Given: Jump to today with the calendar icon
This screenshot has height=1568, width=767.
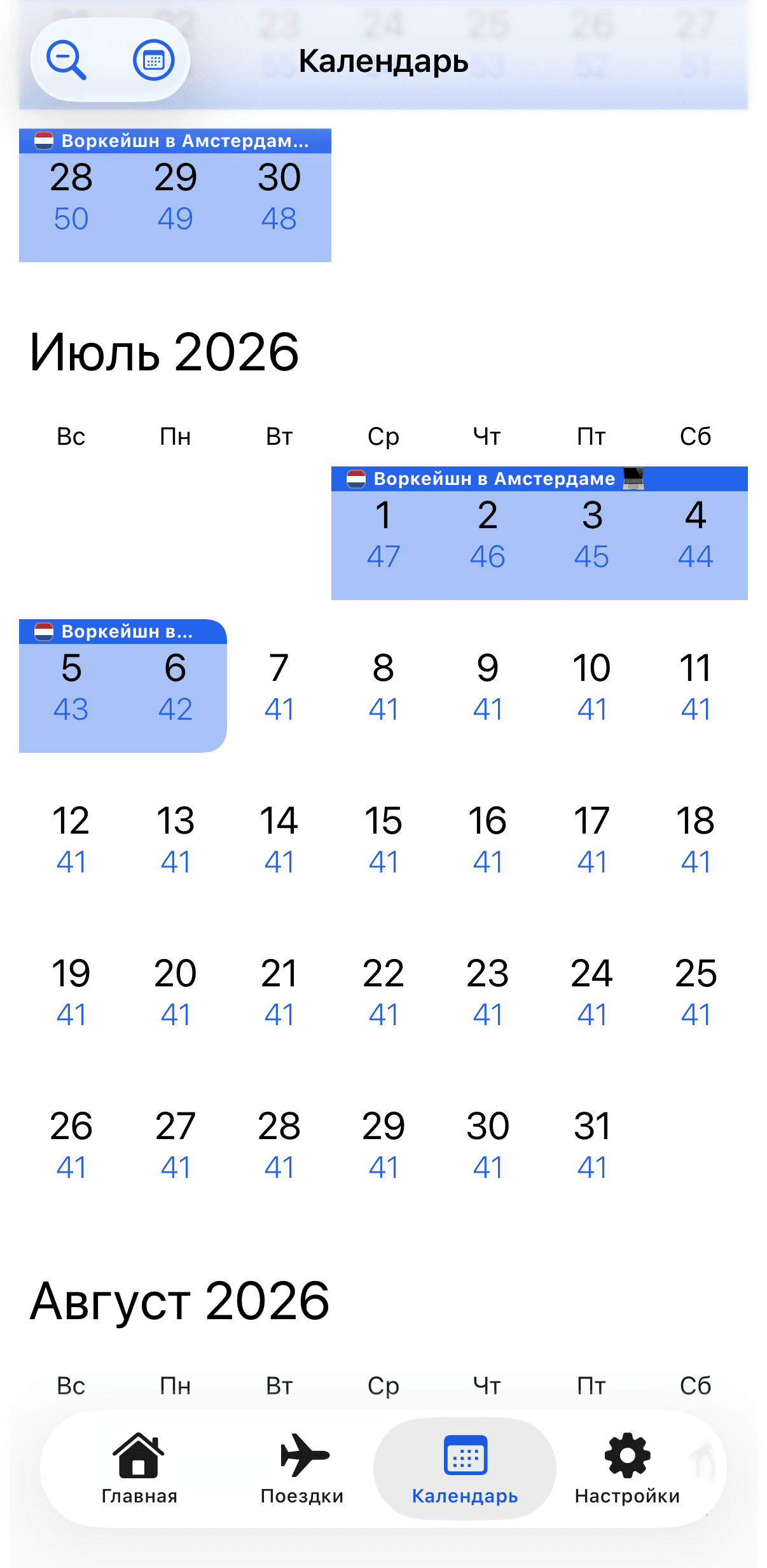Looking at the screenshot, I should tap(153, 60).
